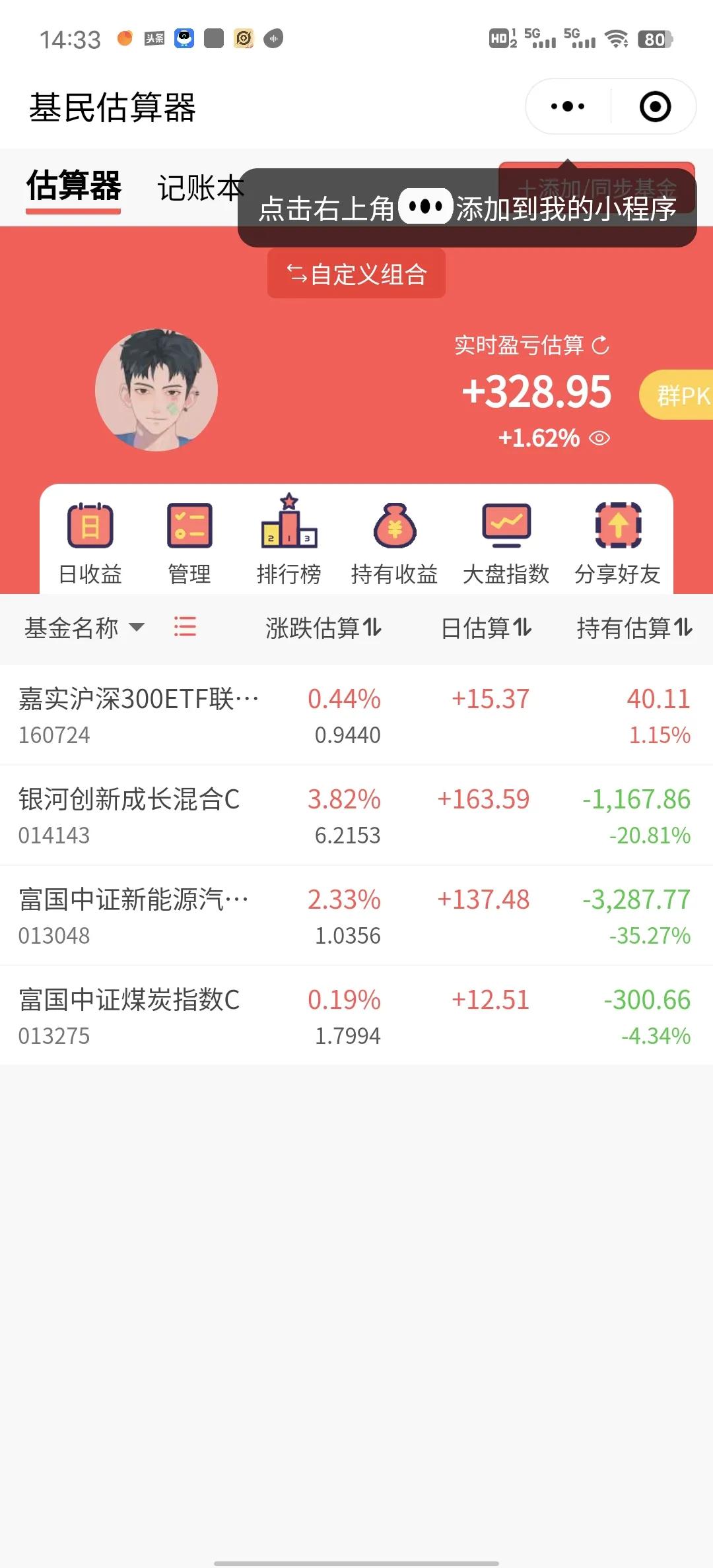Toggle profit visibility eye icon

(599, 438)
